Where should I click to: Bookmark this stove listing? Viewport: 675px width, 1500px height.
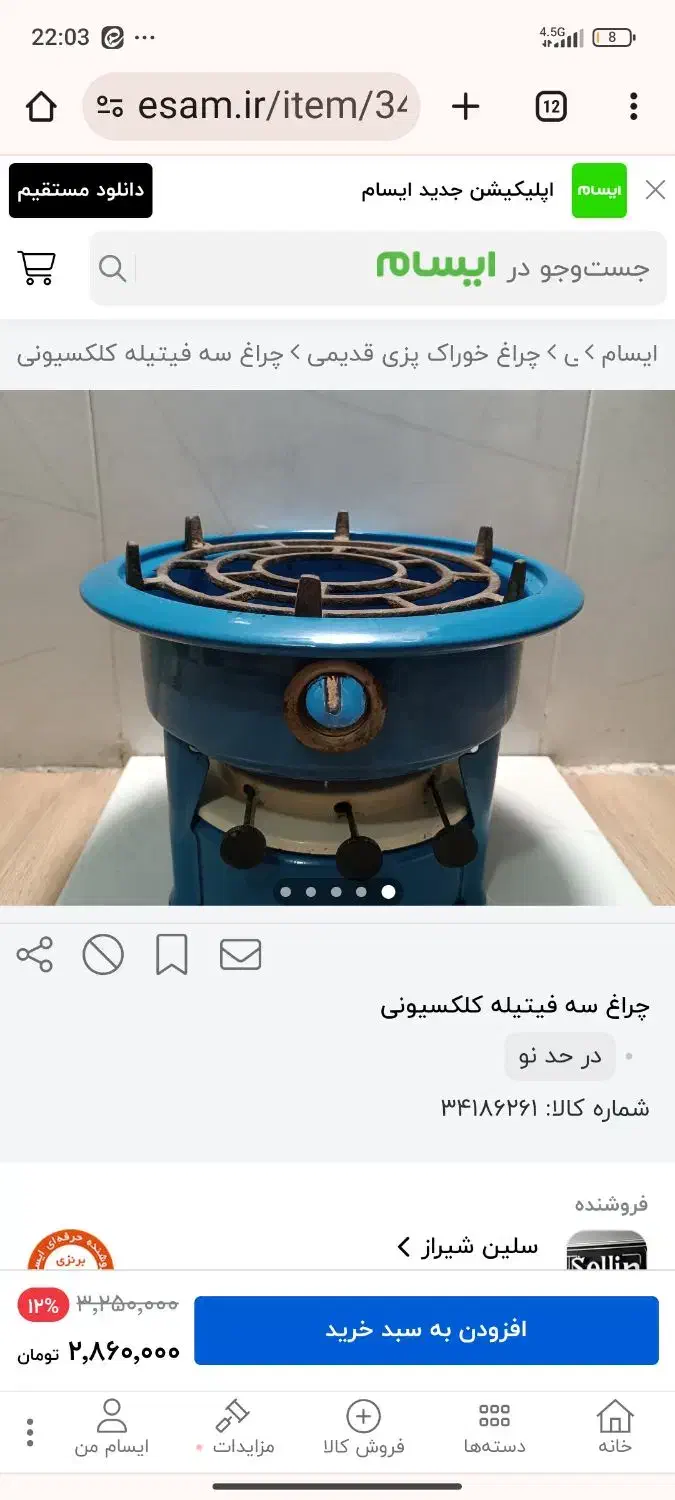(x=171, y=955)
